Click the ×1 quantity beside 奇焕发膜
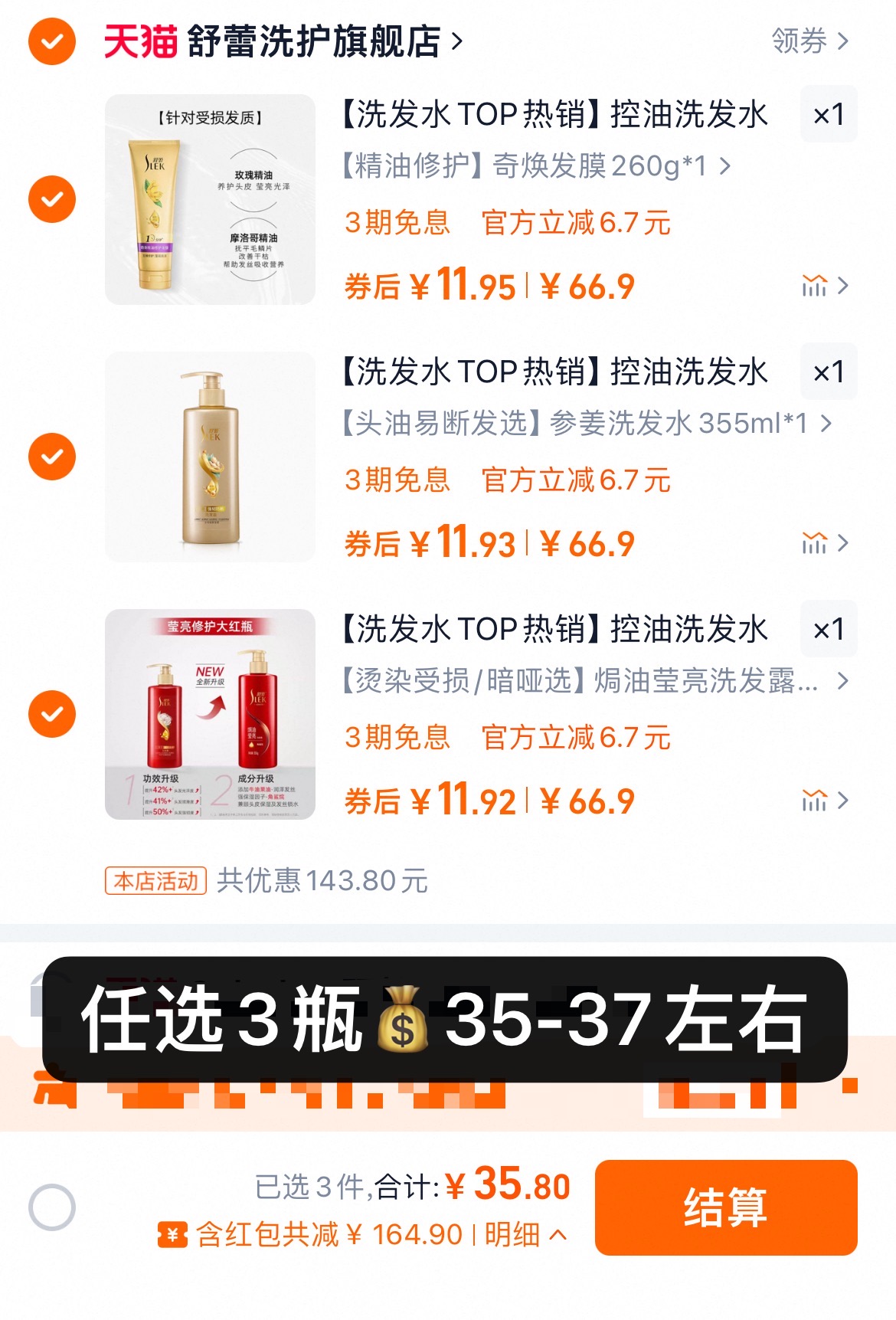Image resolution: width=896 pixels, height=1320 pixels. 829,115
